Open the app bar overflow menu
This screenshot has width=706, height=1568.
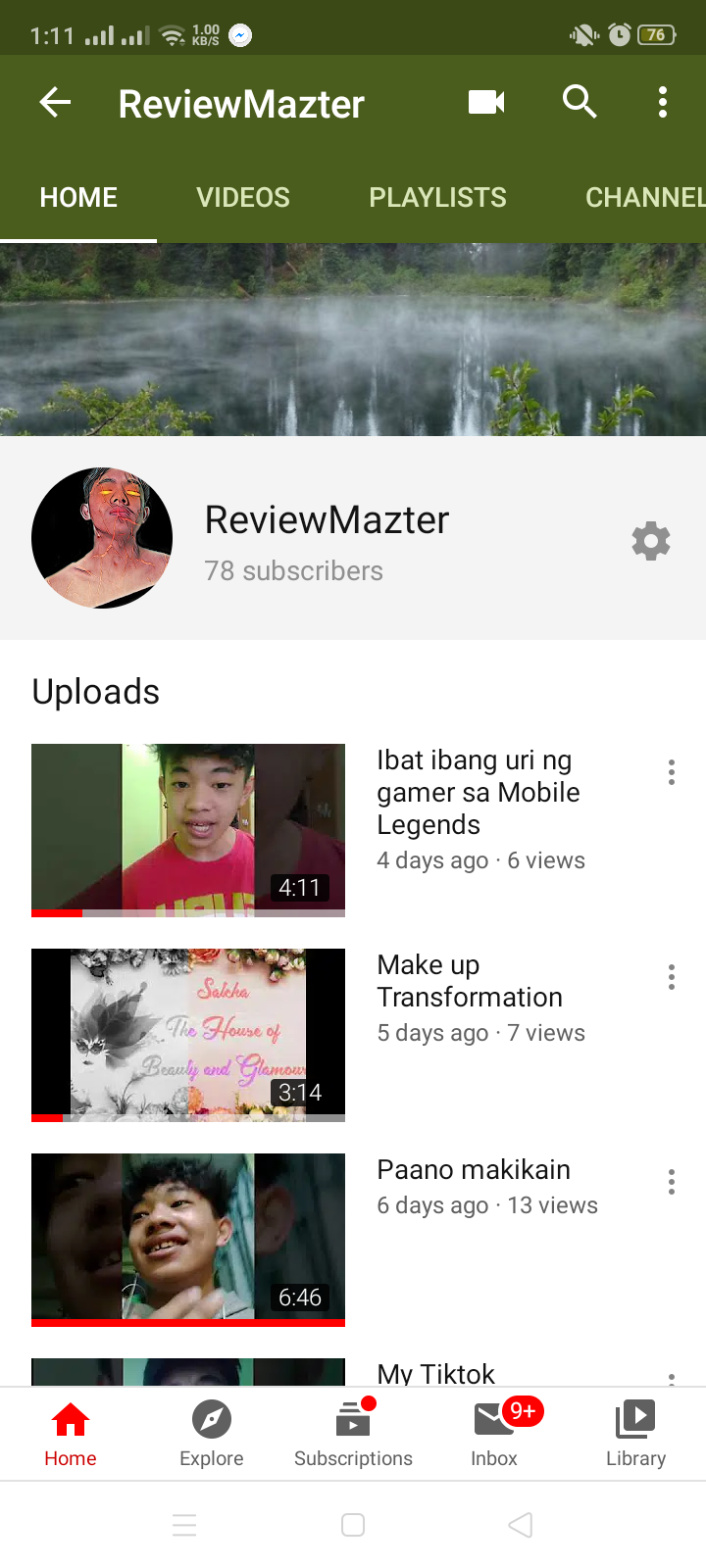[x=663, y=102]
